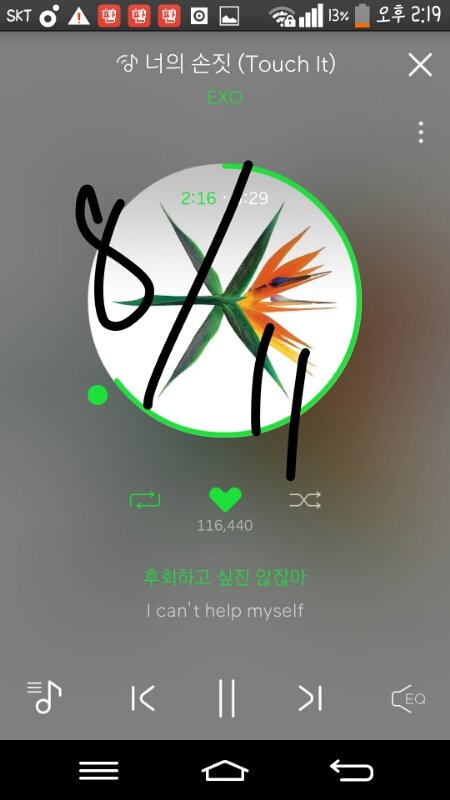
Task: Go back with the system back button
Action: point(352,770)
